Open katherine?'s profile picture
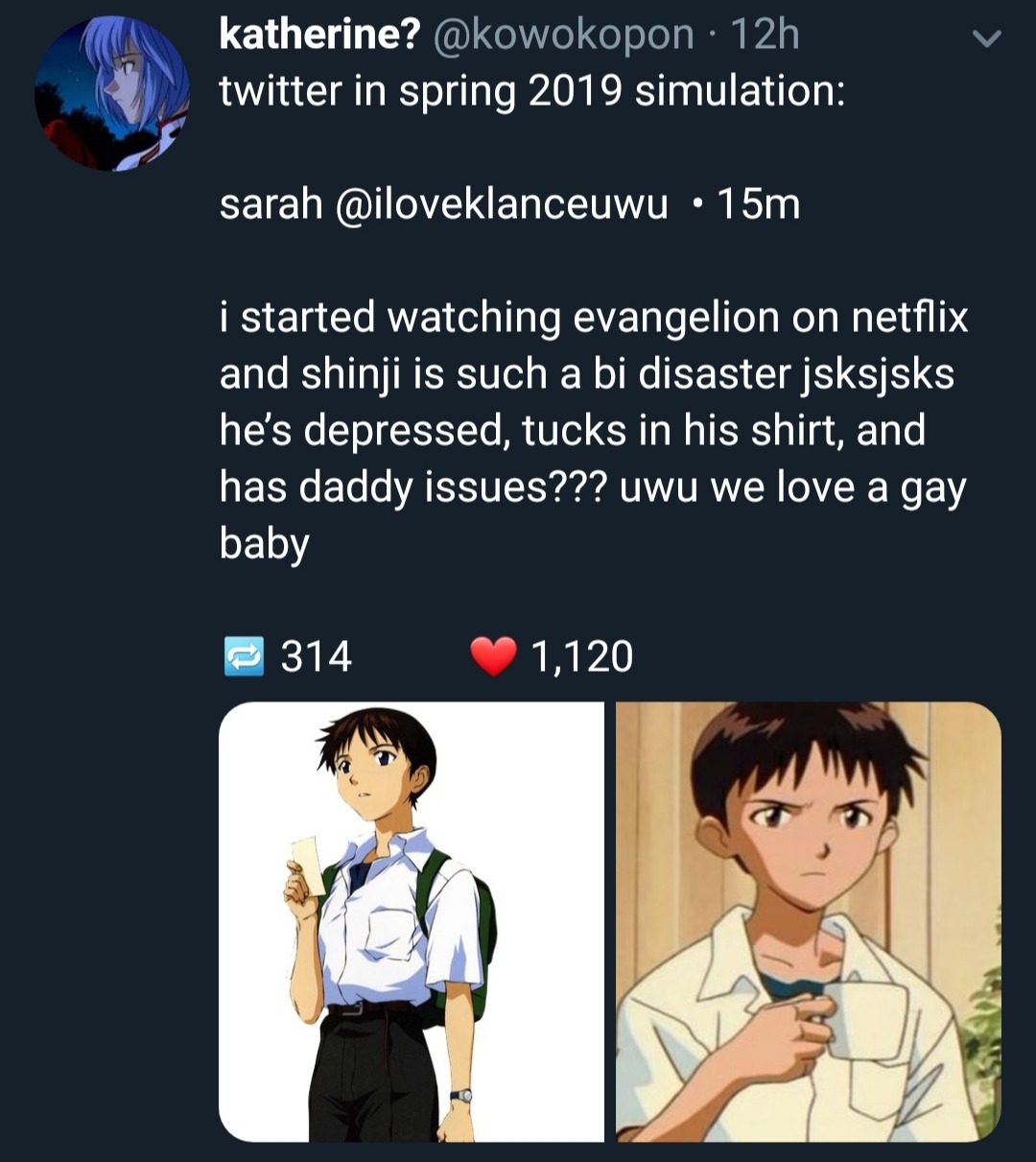 pyautogui.click(x=112, y=94)
